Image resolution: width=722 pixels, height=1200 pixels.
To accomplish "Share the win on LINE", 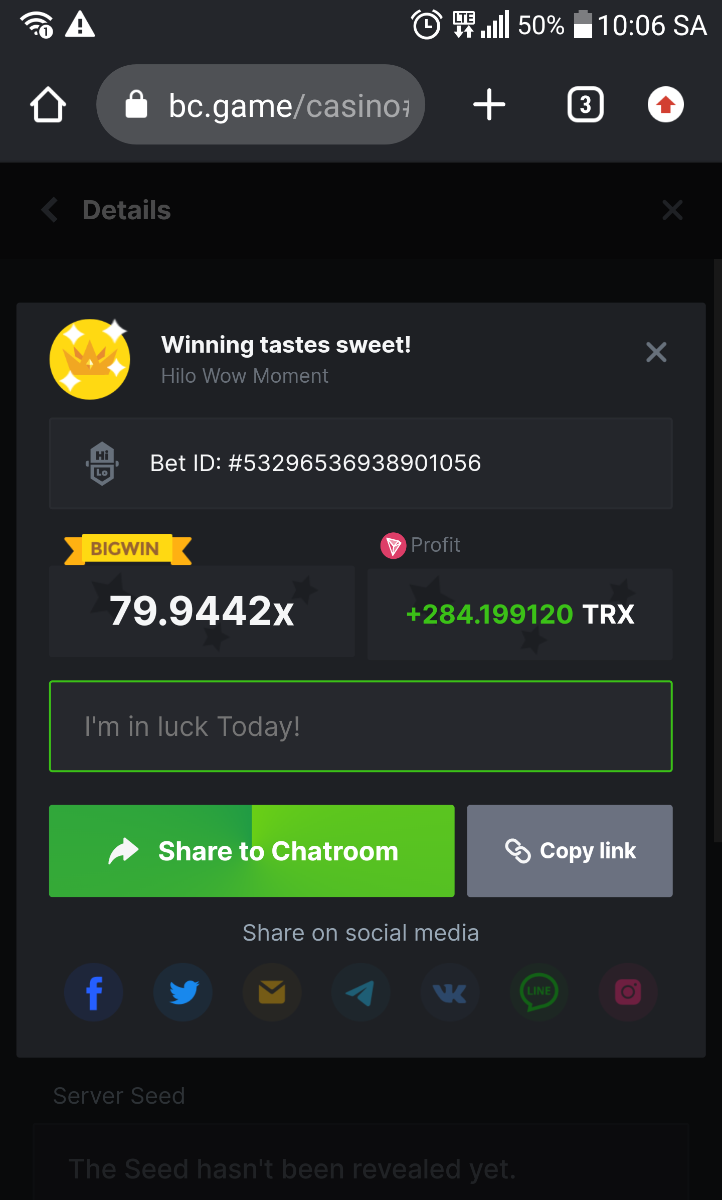I will pyautogui.click(x=539, y=993).
